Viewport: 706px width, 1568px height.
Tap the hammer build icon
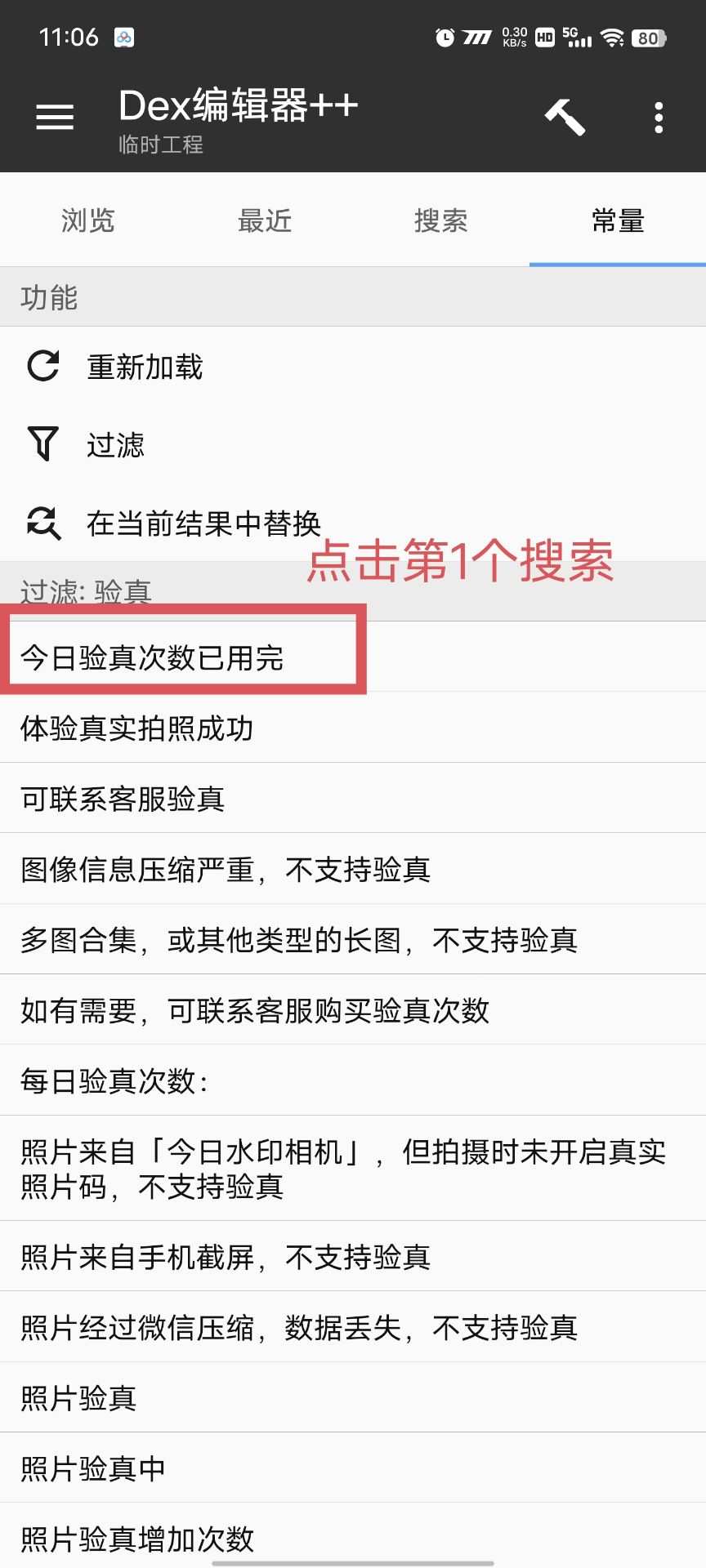click(x=565, y=117)
